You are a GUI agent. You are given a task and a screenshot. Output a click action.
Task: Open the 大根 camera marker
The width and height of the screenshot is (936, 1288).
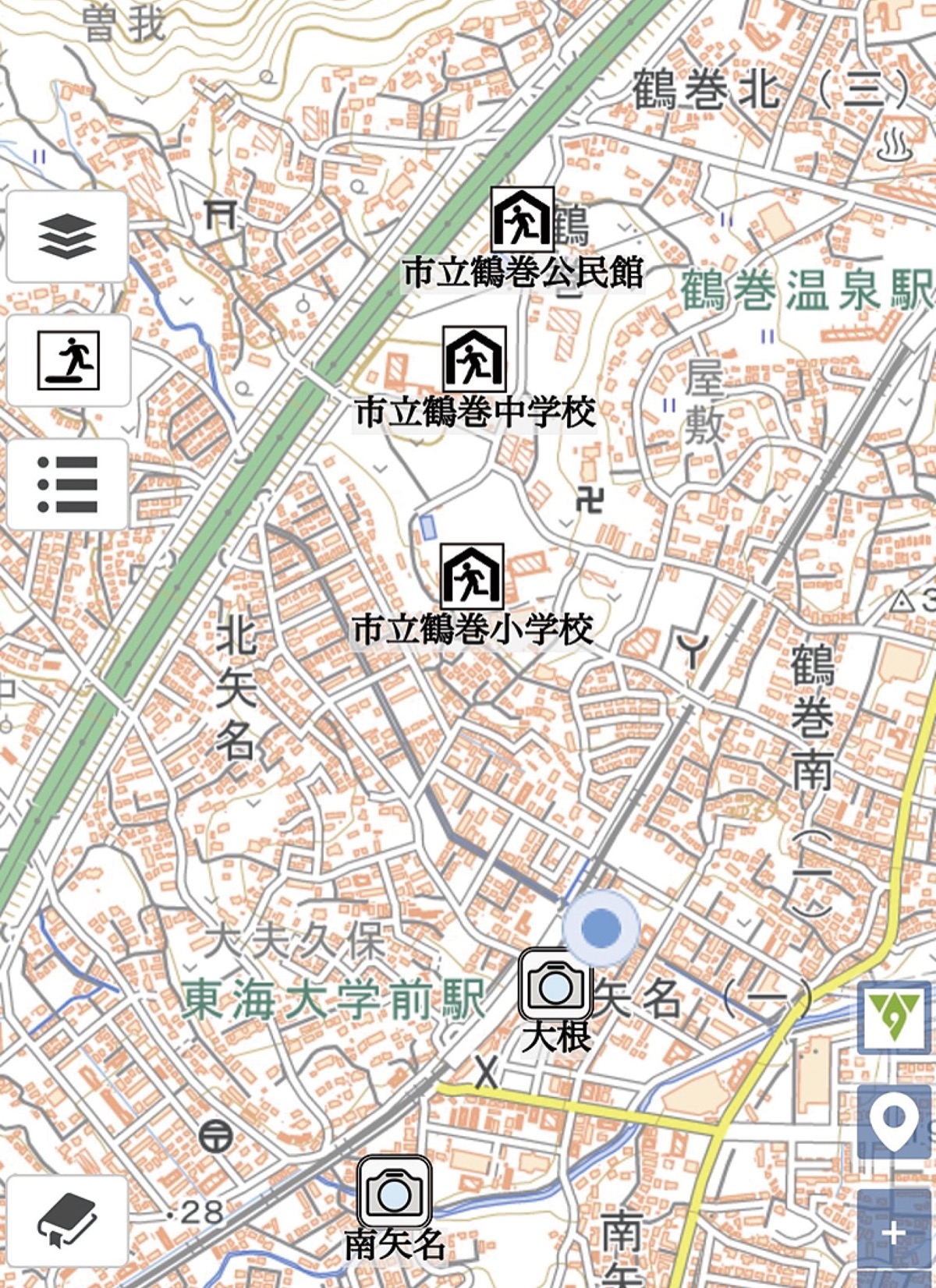pos(555,984)
